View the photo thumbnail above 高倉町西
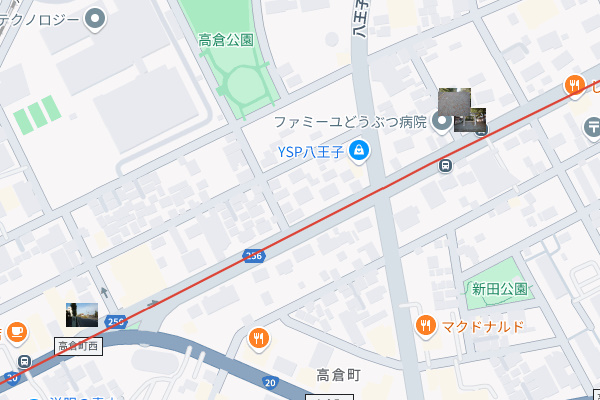The image size is (600, 400). pyautogui.click(x=82, y=314)
